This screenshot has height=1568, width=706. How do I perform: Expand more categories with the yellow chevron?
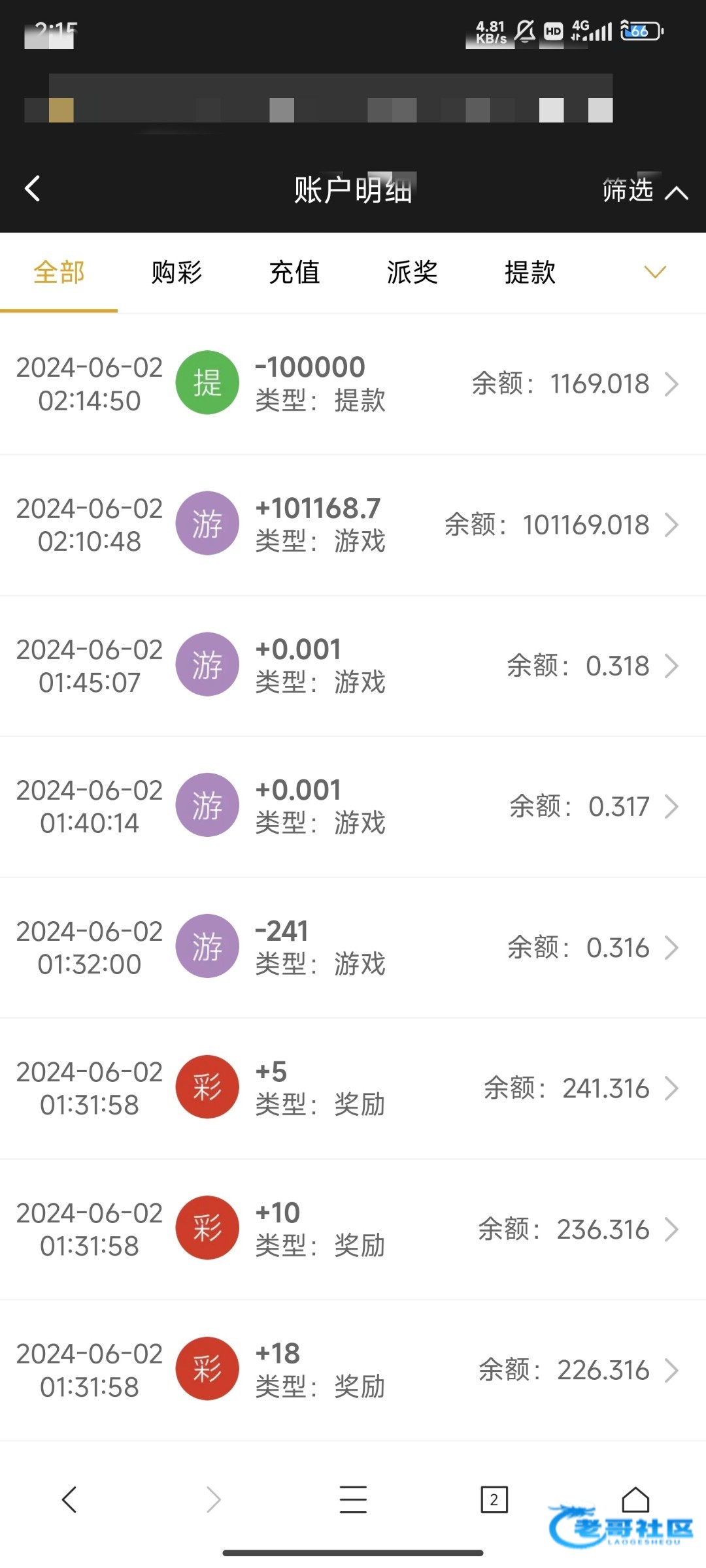654,272
